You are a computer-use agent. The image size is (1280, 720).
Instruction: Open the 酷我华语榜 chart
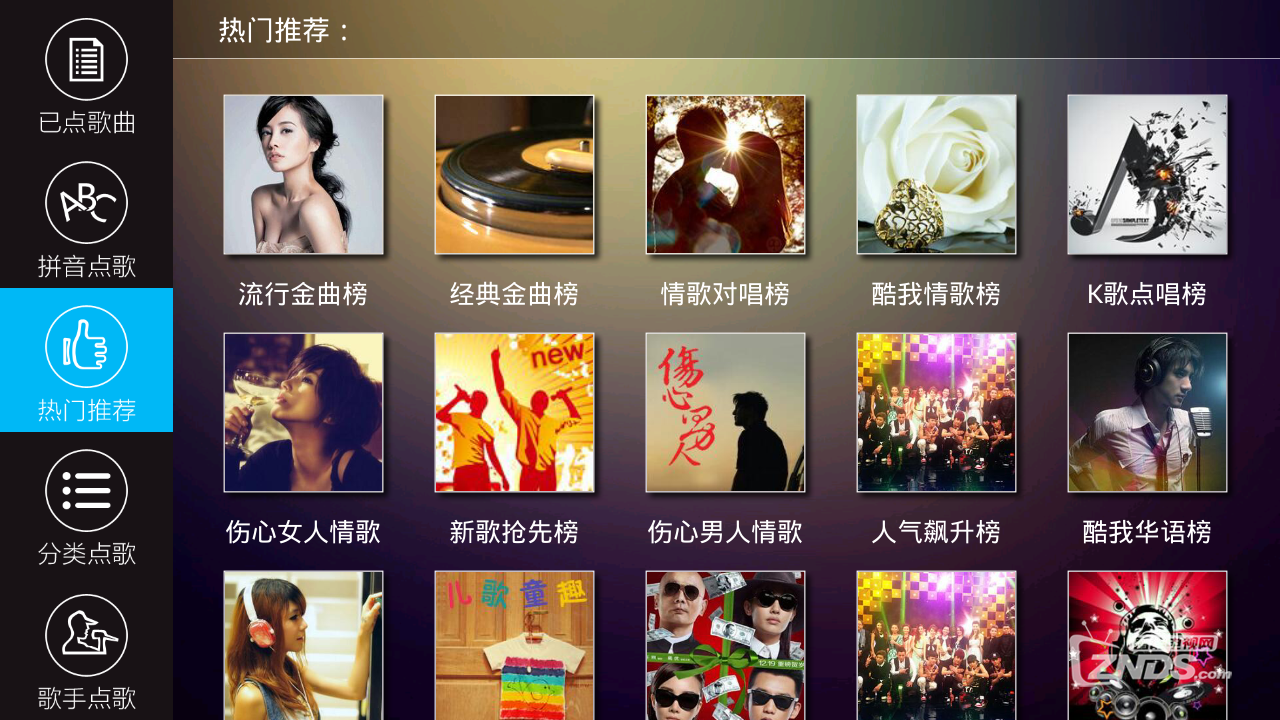click(1147, 413)
